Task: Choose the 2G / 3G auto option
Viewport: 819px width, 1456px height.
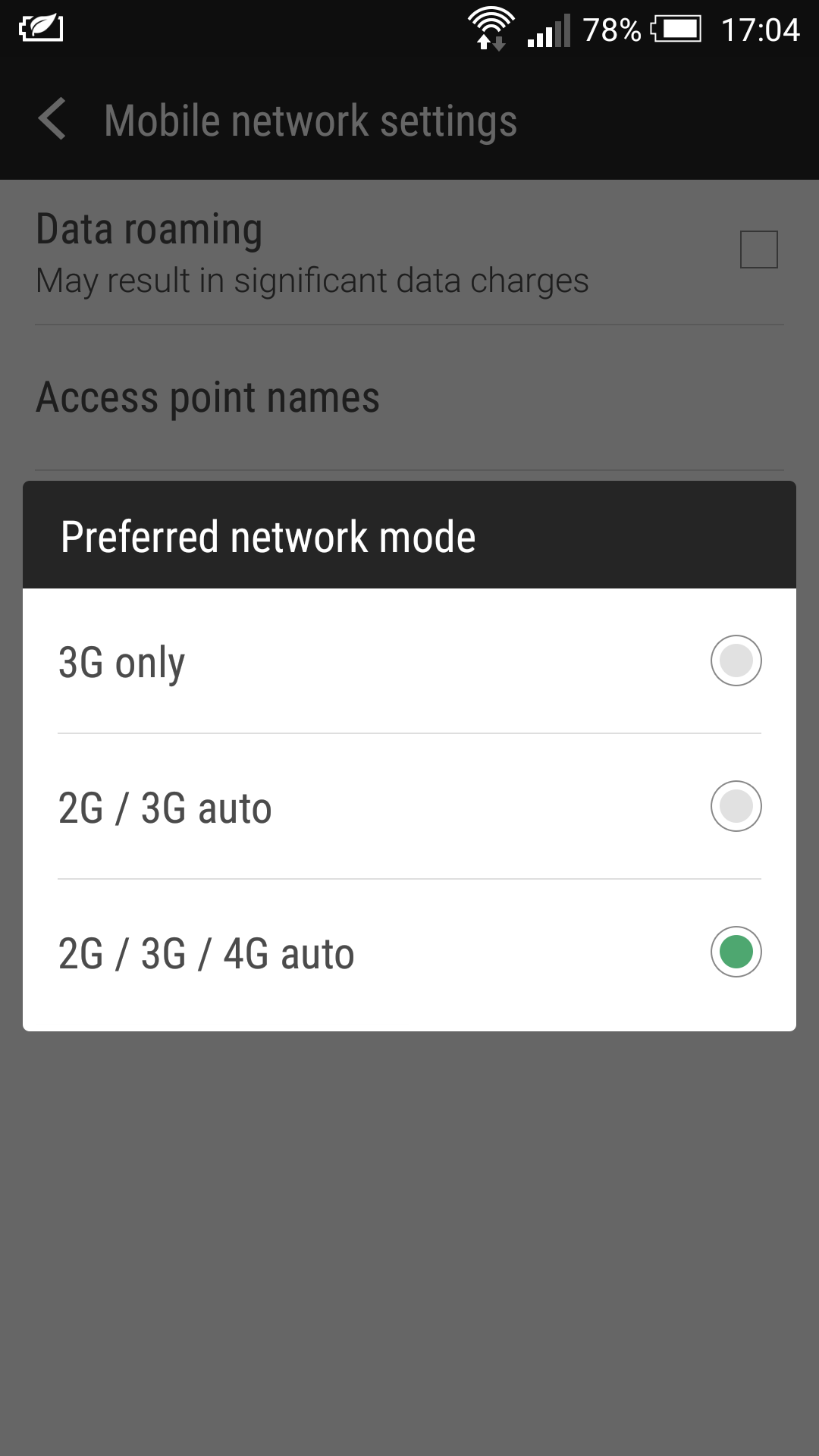Action: [409, 806]
